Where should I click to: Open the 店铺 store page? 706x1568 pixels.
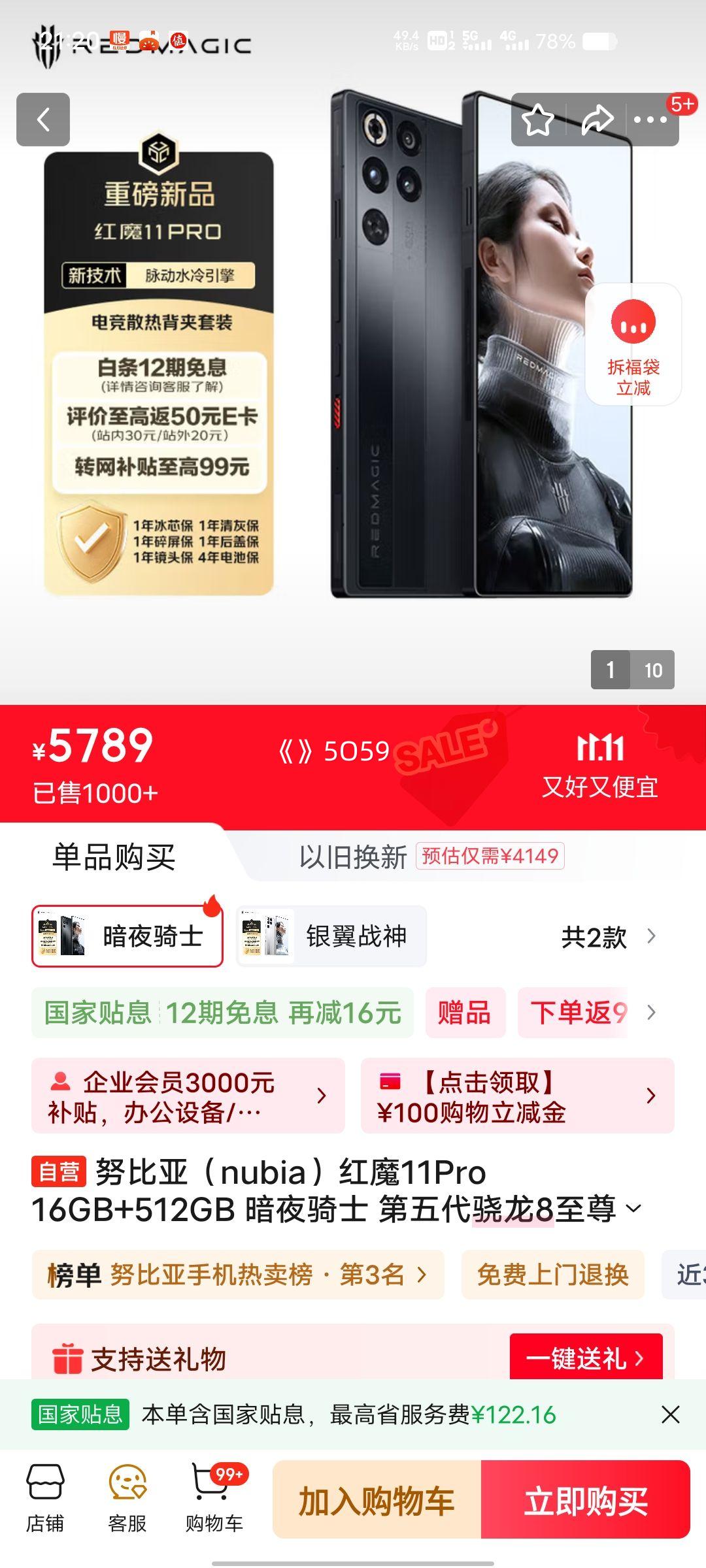pyautogui.click(x=44, y=1499)
